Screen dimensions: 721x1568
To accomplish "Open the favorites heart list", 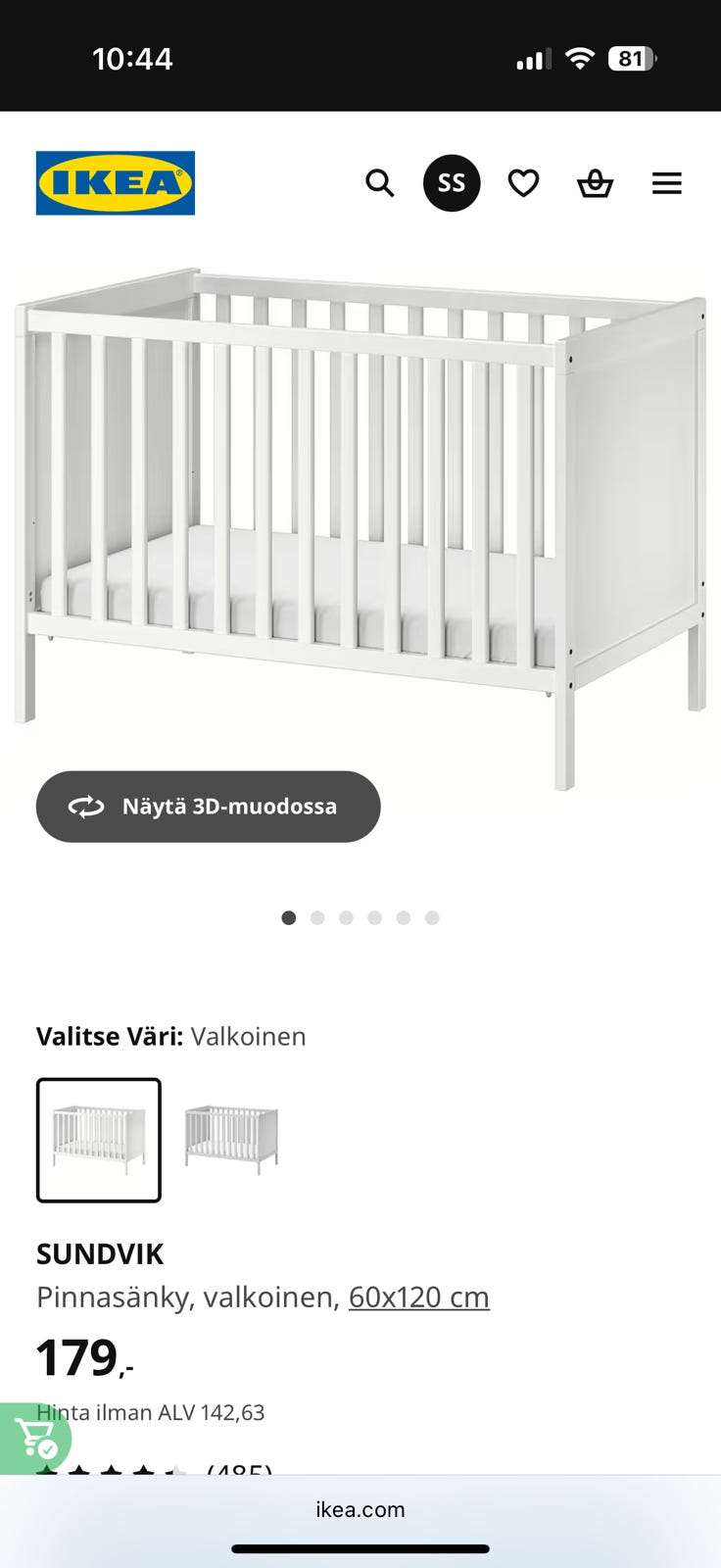I will (523, 183).
